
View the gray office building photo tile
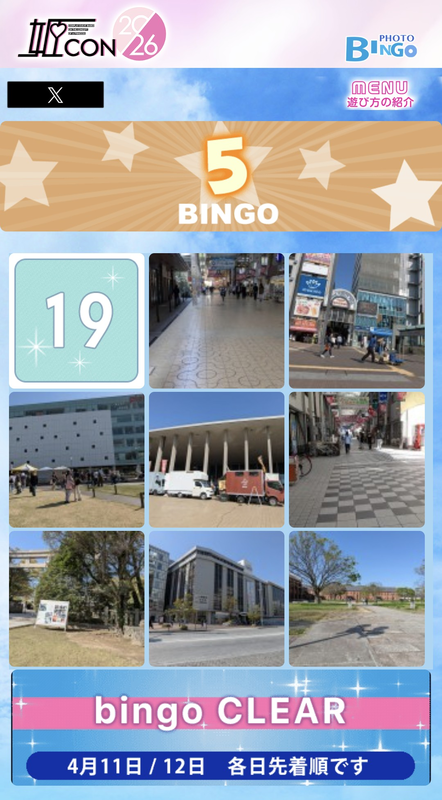coord(216,598)
